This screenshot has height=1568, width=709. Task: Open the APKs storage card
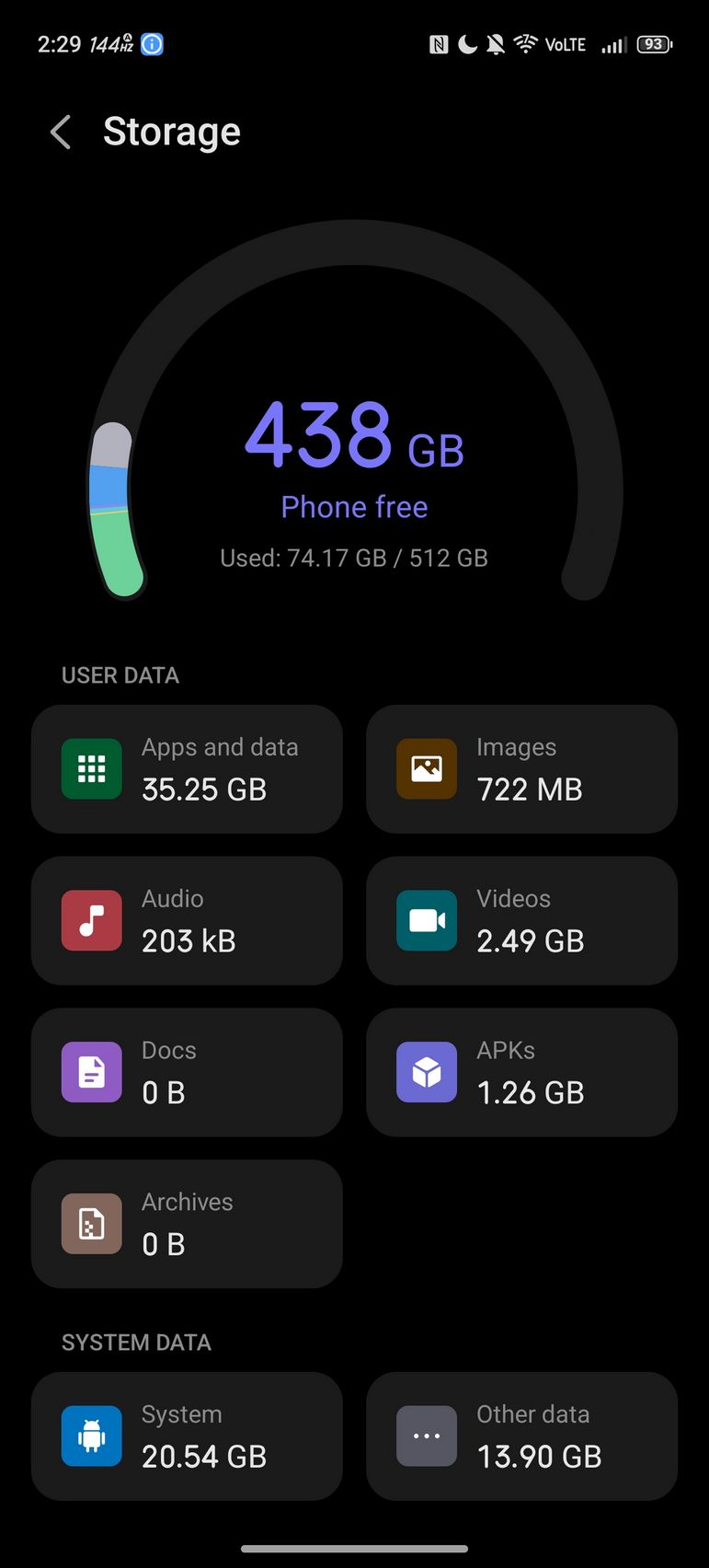click(521, 1072)
